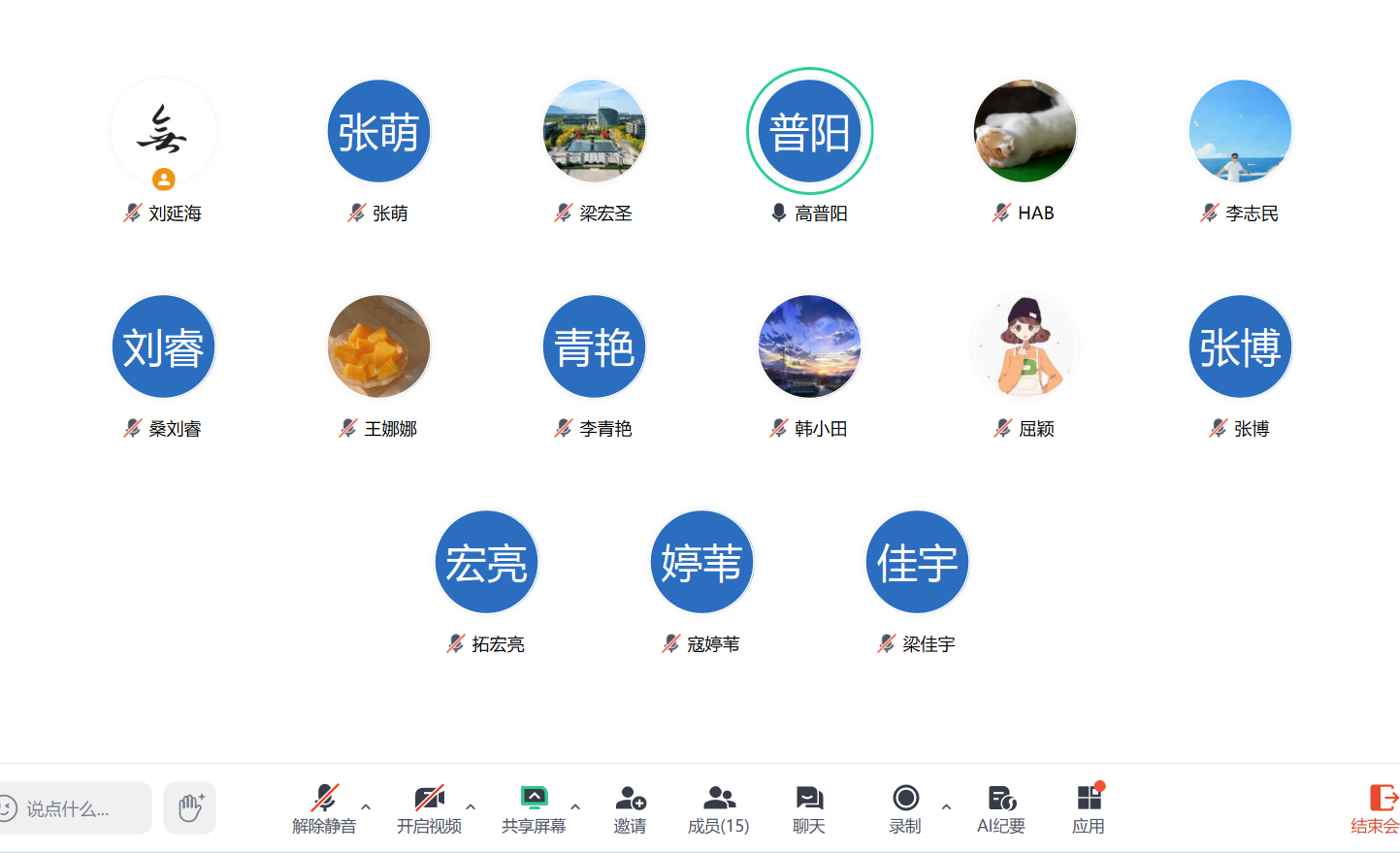This screenshot has width=1400, height=853.
Task: Start screen sharing via 共享屏幕
Action: (x=534, y=807)
